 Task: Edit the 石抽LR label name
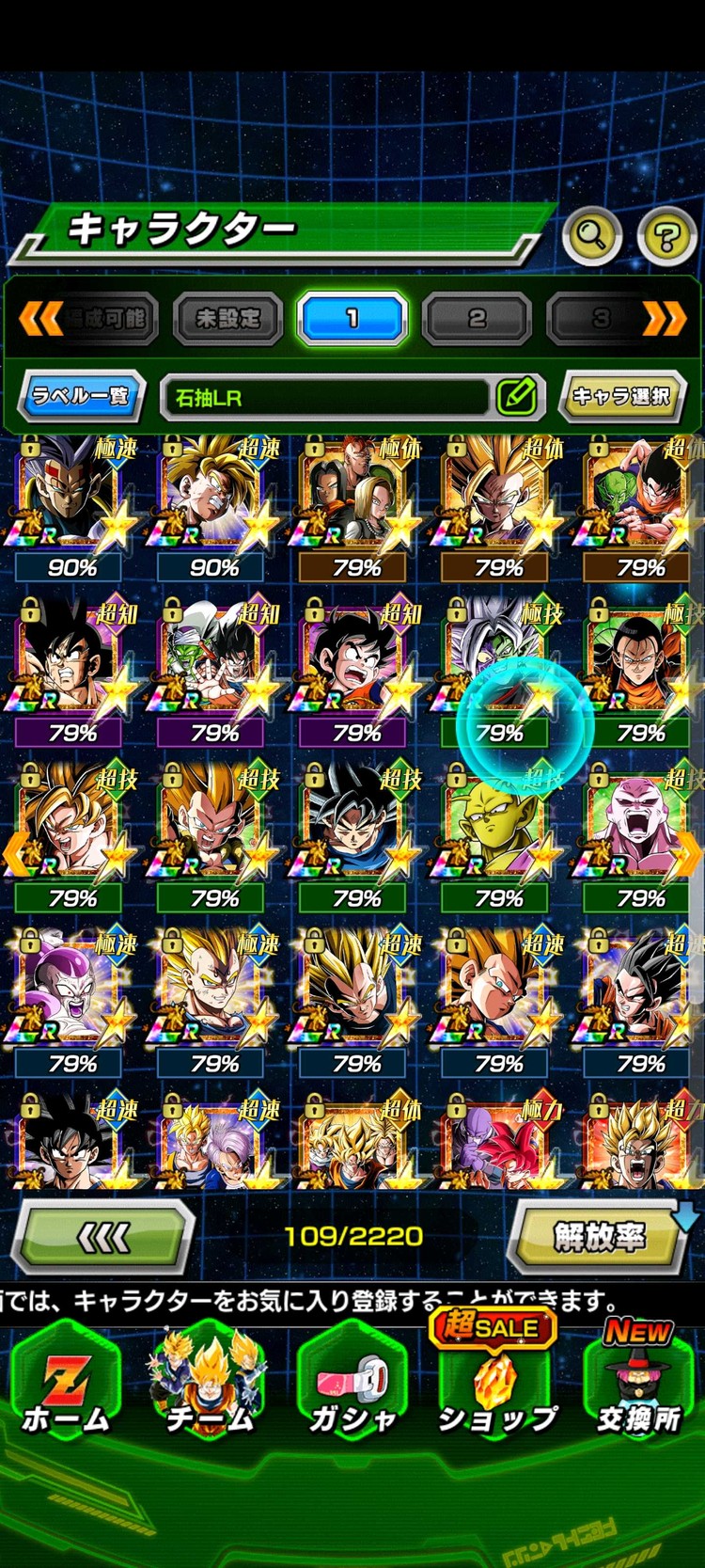click(x=517, y=396)
